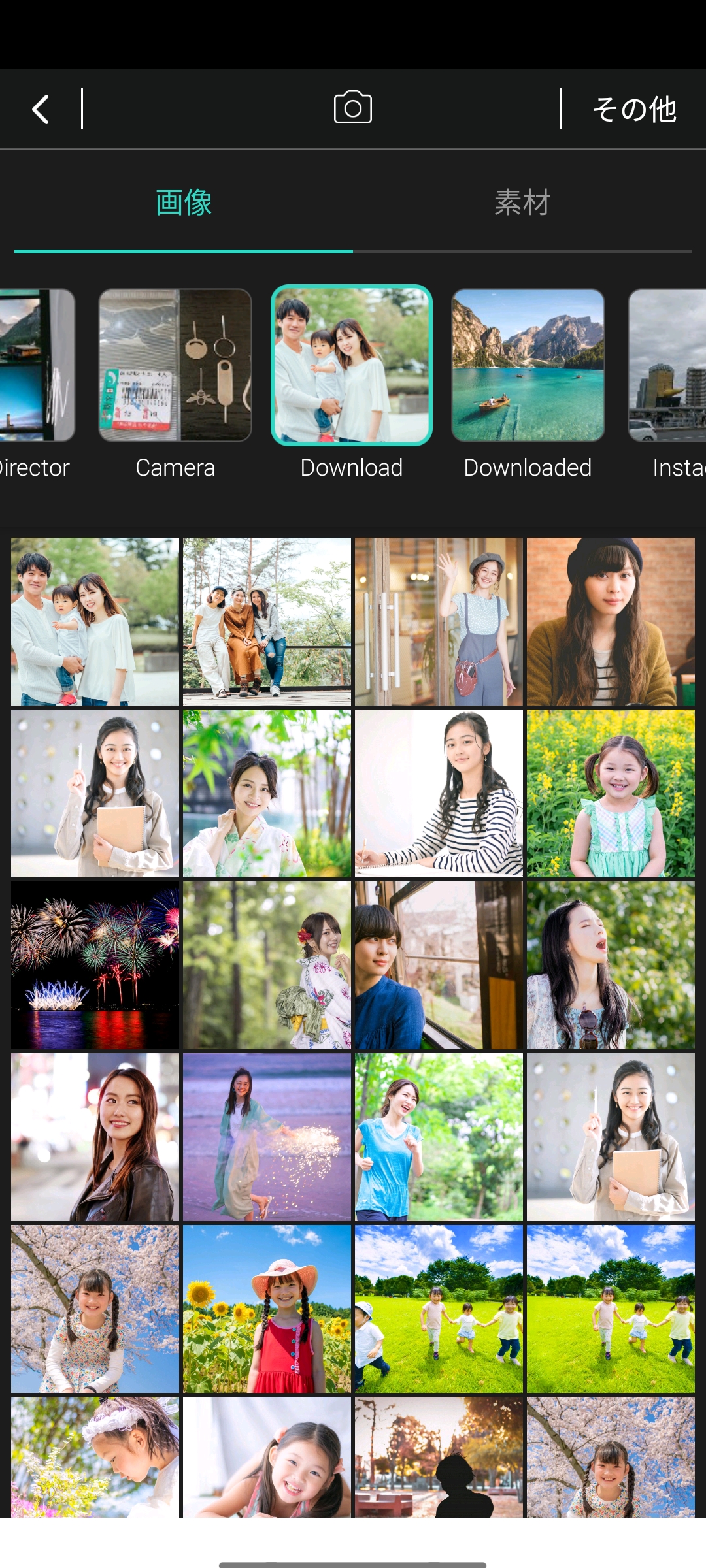Open the Downloaded album folder
Viewport: 706px width, 1568px height.
point(528,365)
